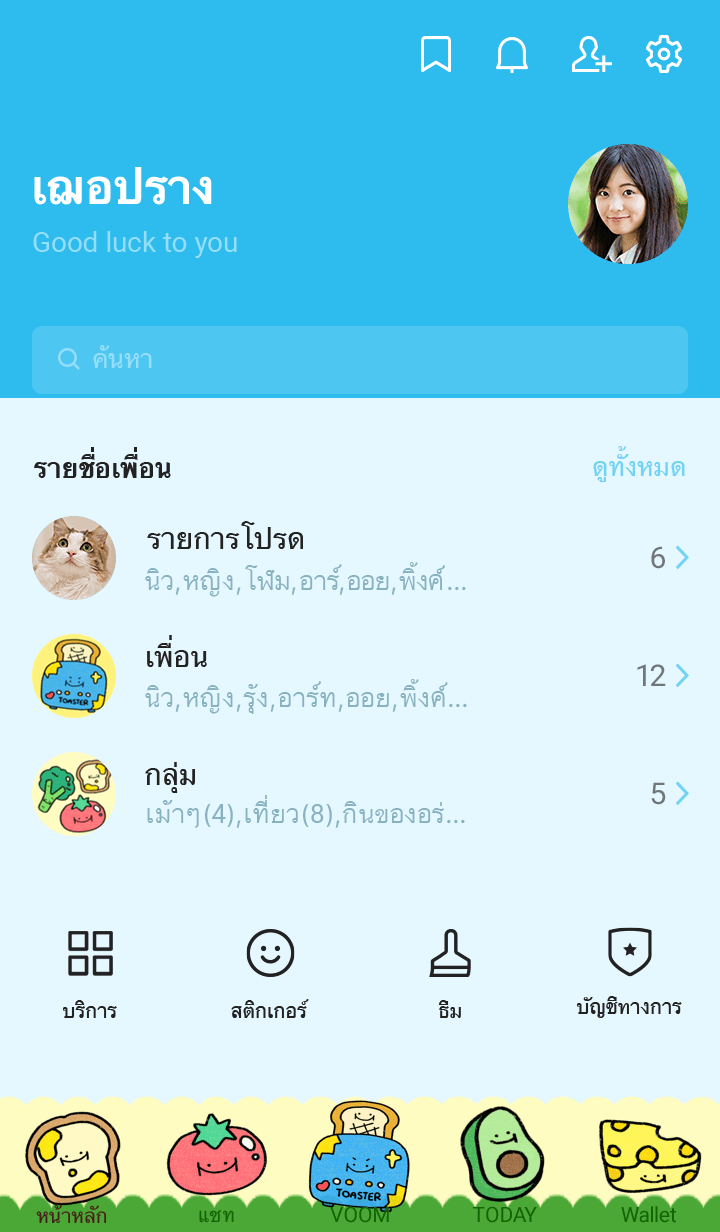Open the สติกเกอร์ sticker shop
The image size is (720, 1232).
(270, 973)
